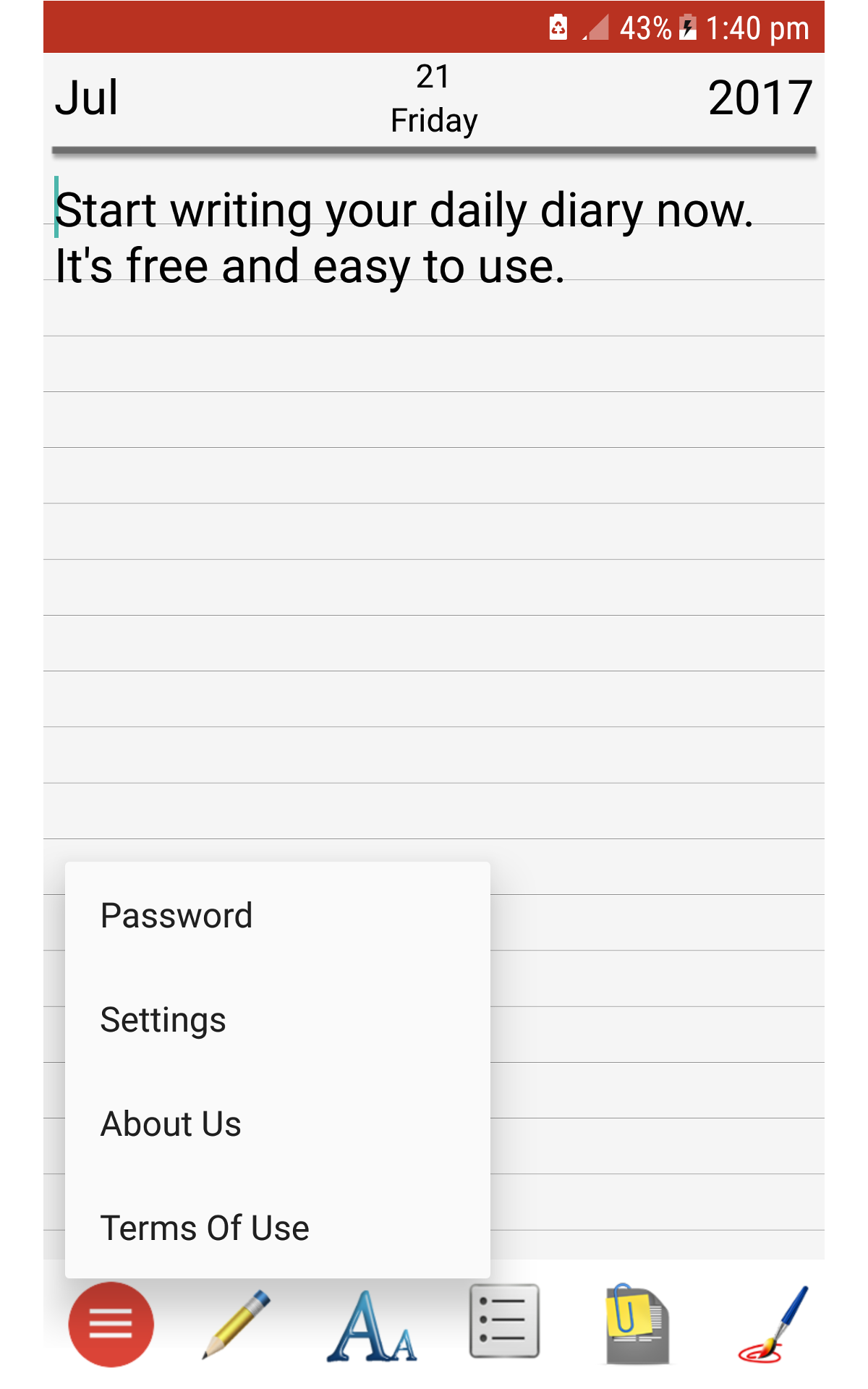Open the About Us option
The width and height of the screenshot is (868, 1389).
click(x=170, y=1123)
